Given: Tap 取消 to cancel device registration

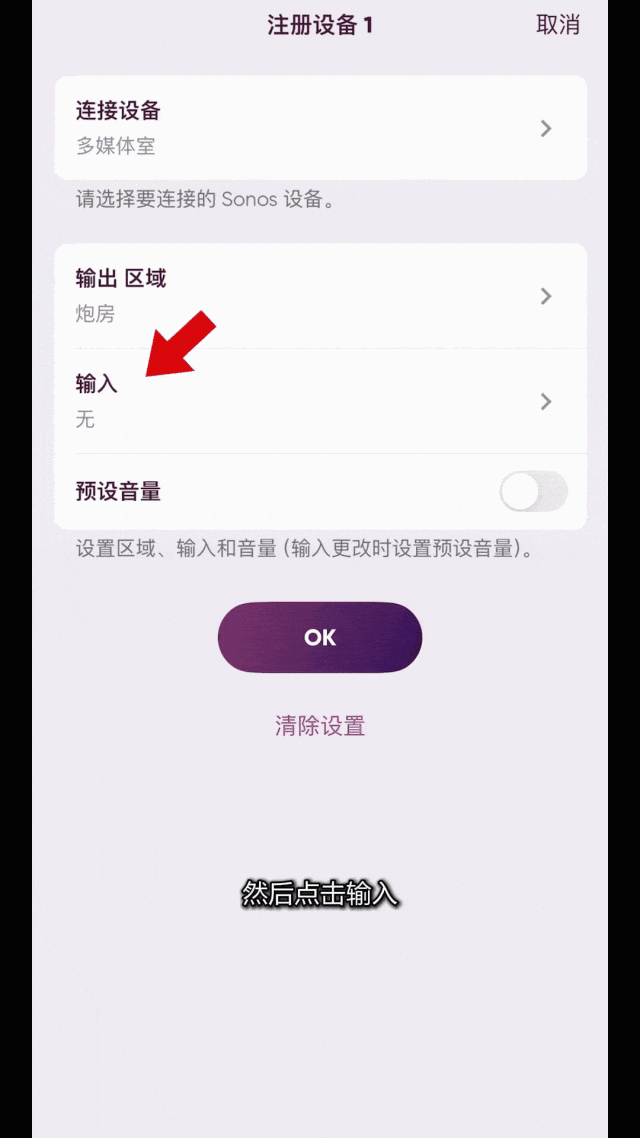Looking at the screenshot, I should click(x=557, y=25).
